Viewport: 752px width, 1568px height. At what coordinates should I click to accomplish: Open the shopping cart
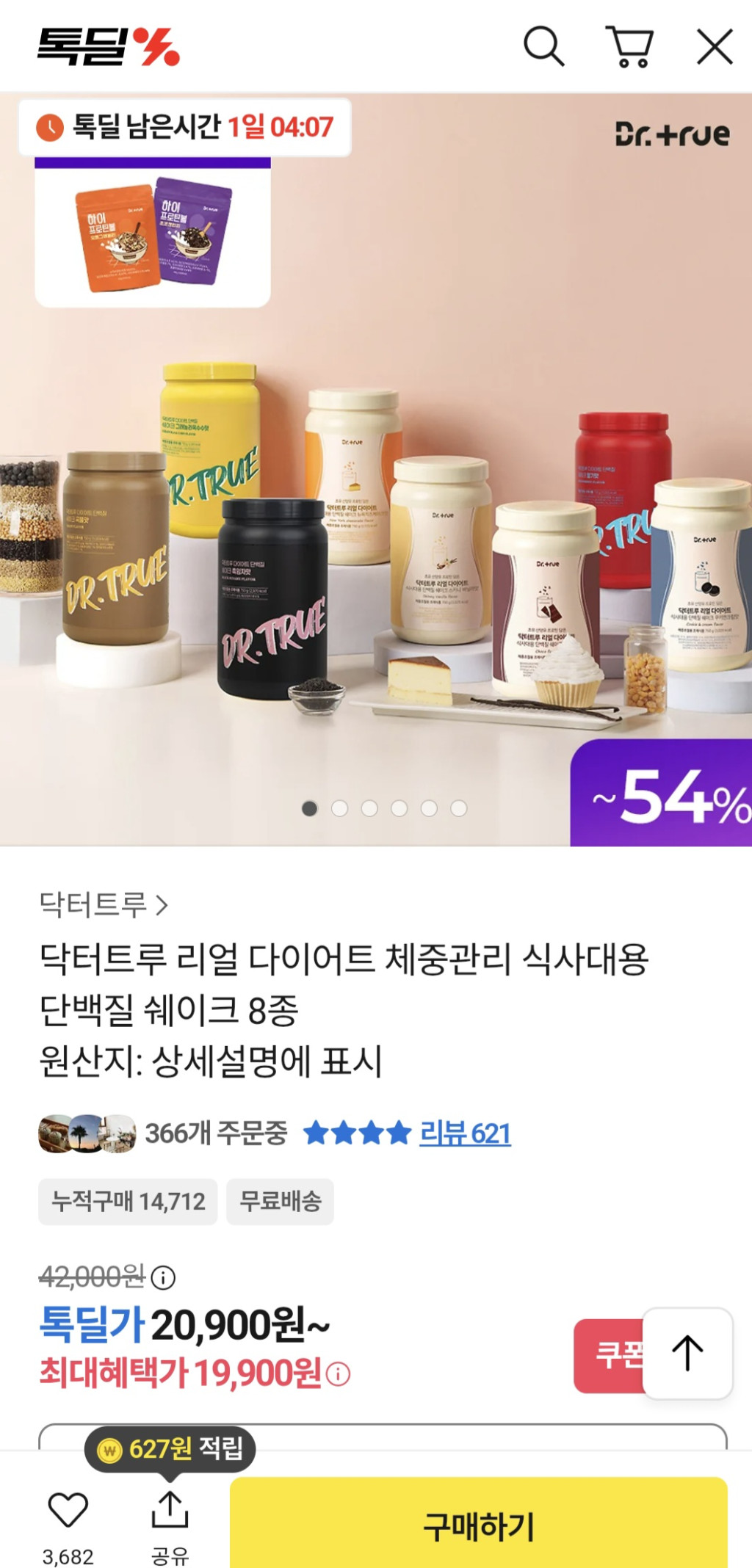click(630, 47)
